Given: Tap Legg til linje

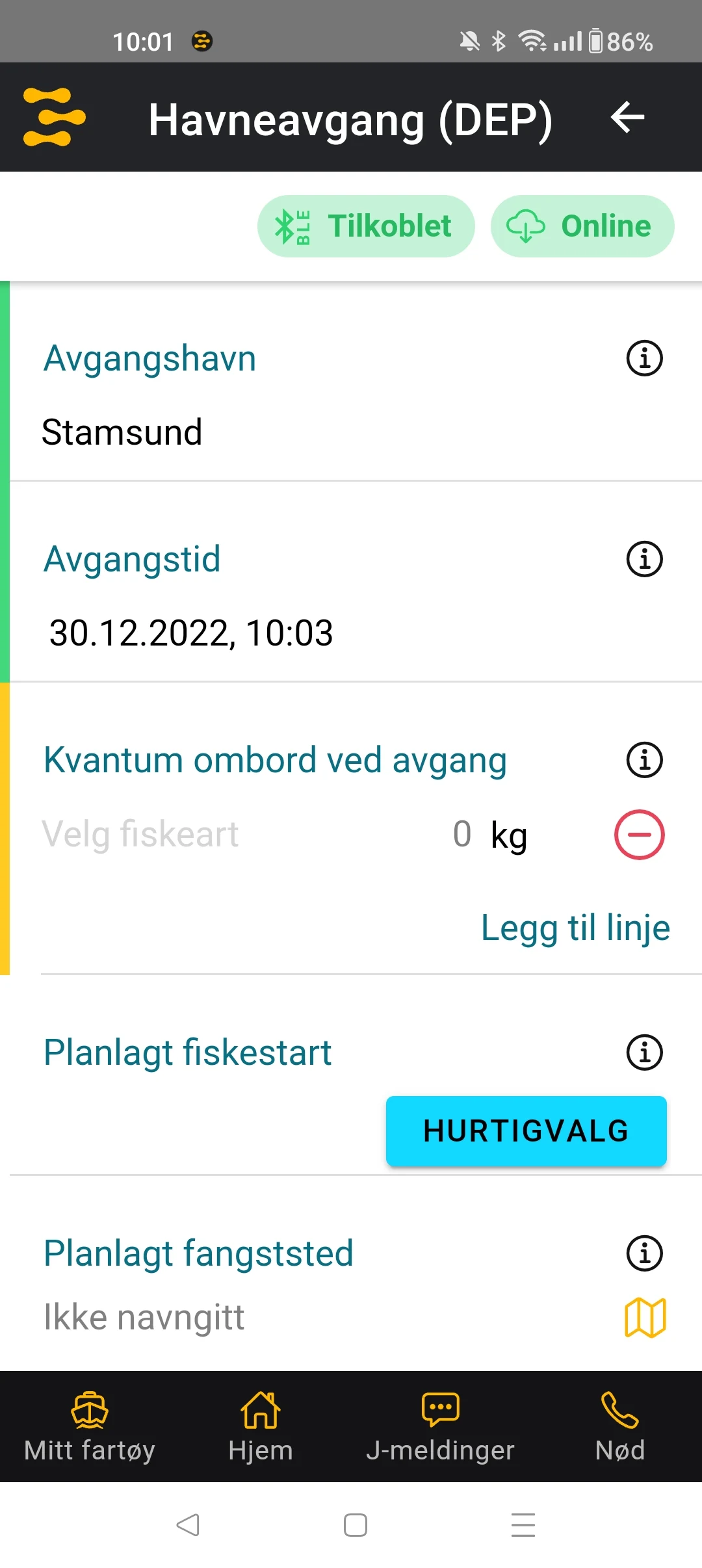Looking at the screenshot, I should click(x=575, y=928).
